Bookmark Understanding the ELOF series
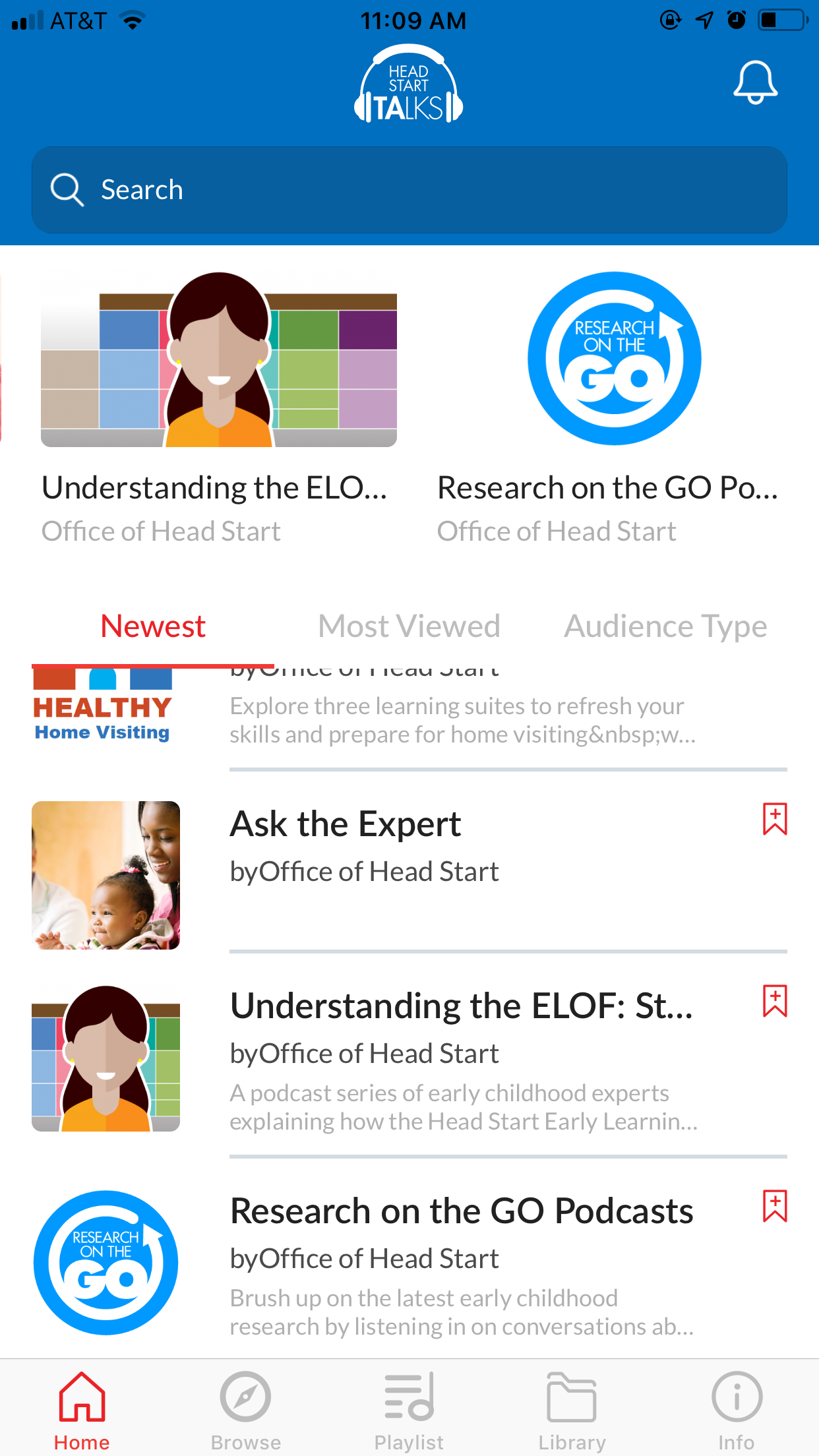The width and height of the screenshot is (819, 1456). pyautogui.click(x=775, y=1001)
